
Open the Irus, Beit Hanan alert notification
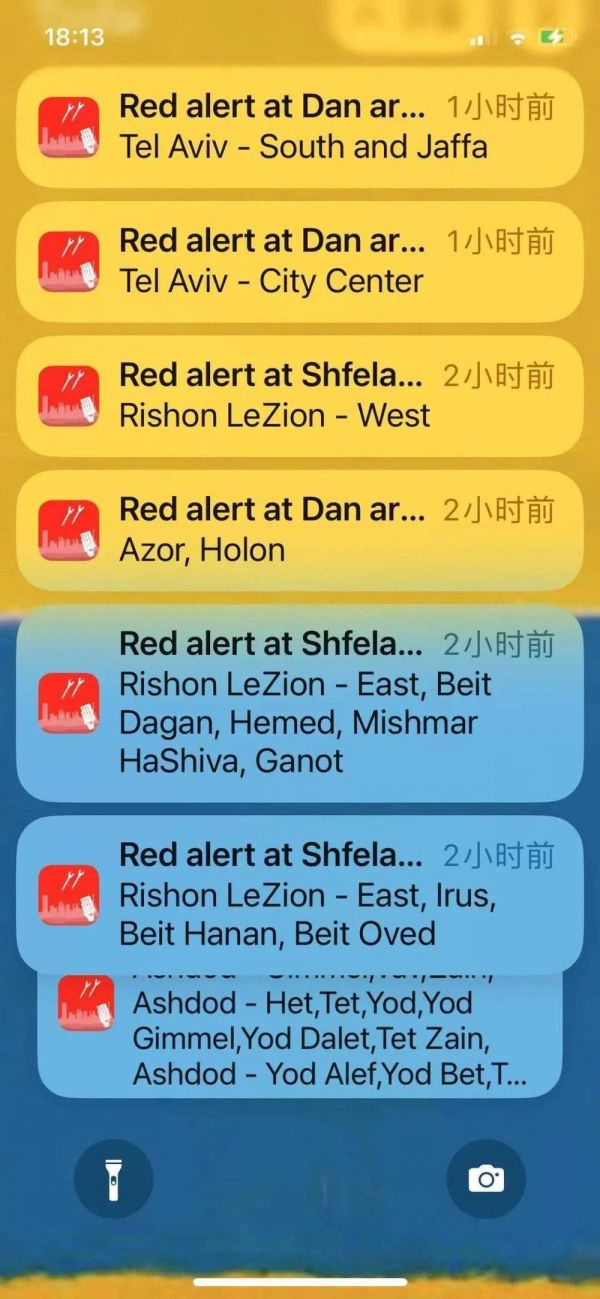[x=300, y=895]
